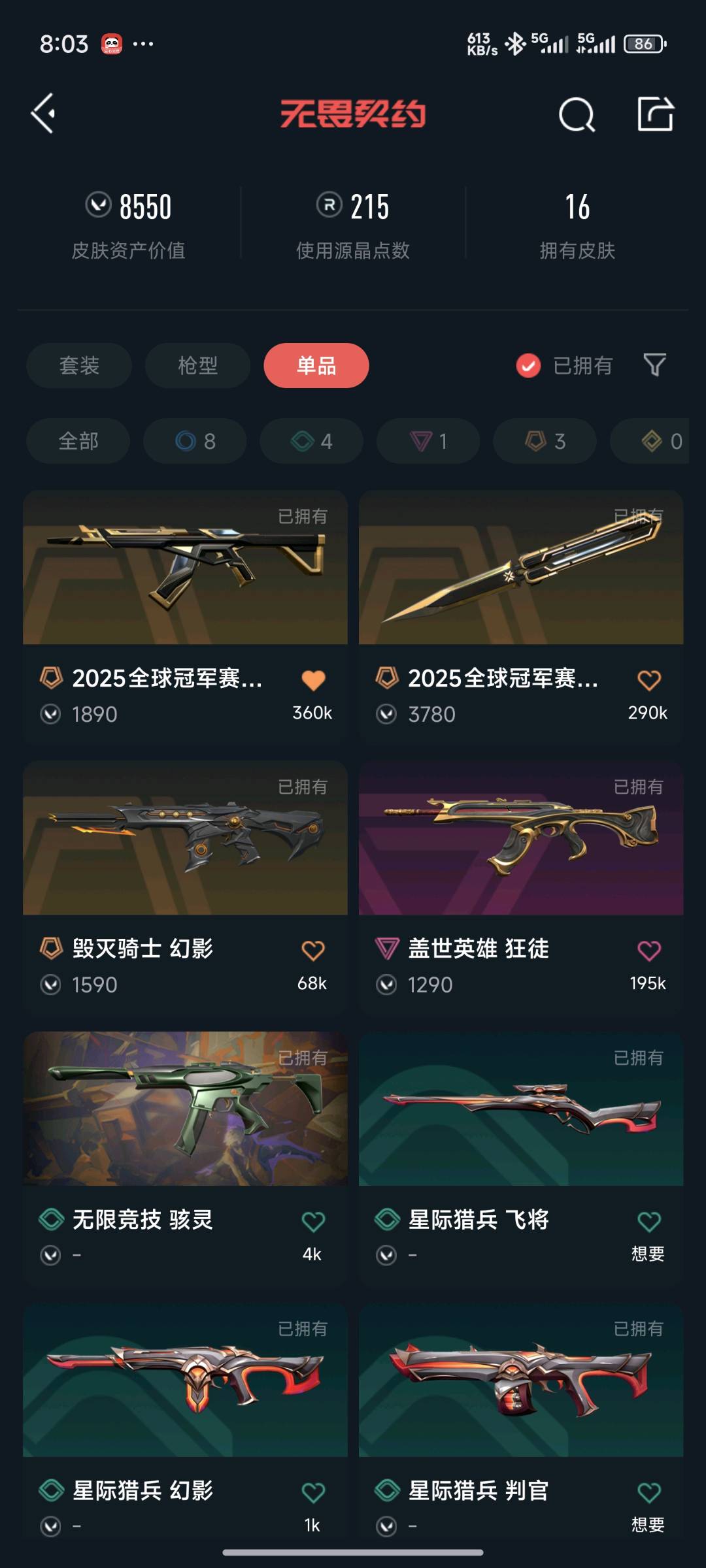
Task: Select the 单品 tab
Action: click(316, 365)
